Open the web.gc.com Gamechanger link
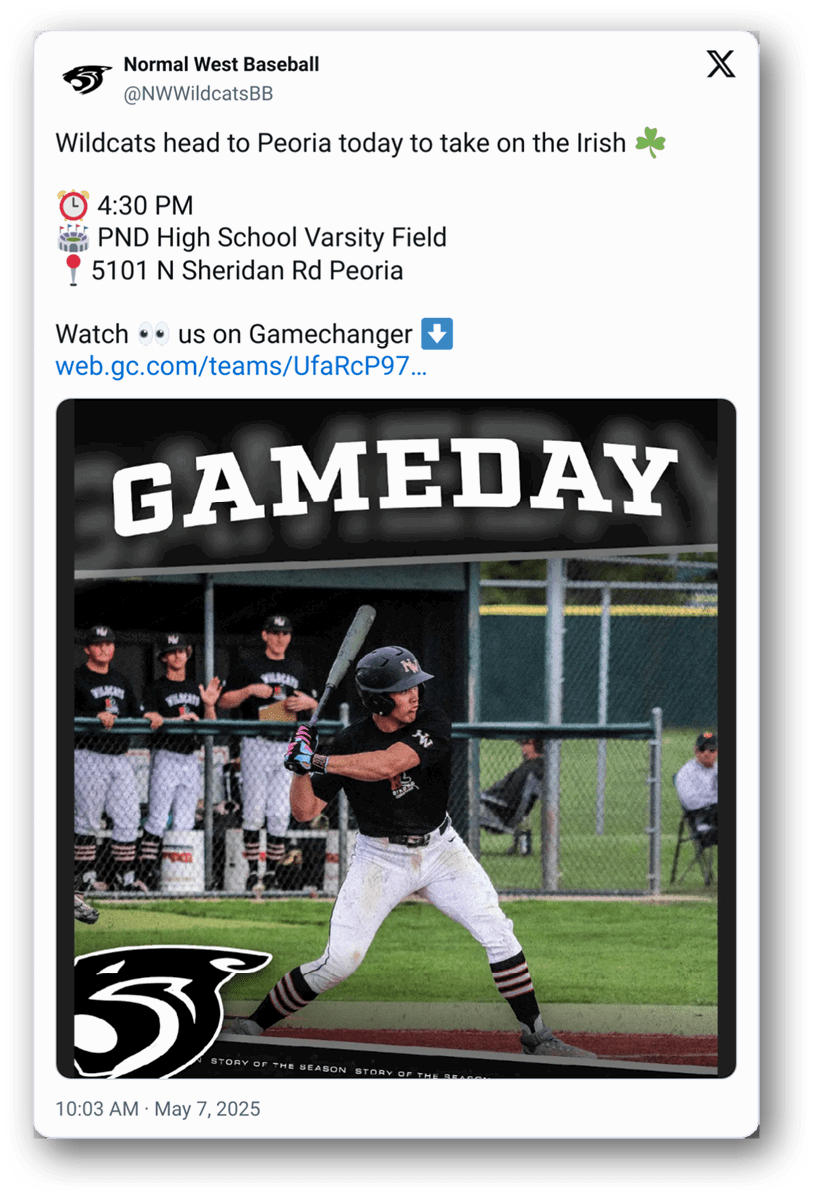Image resolution: width=816 pixels, height=1197 pixels. tap(241, 366)
